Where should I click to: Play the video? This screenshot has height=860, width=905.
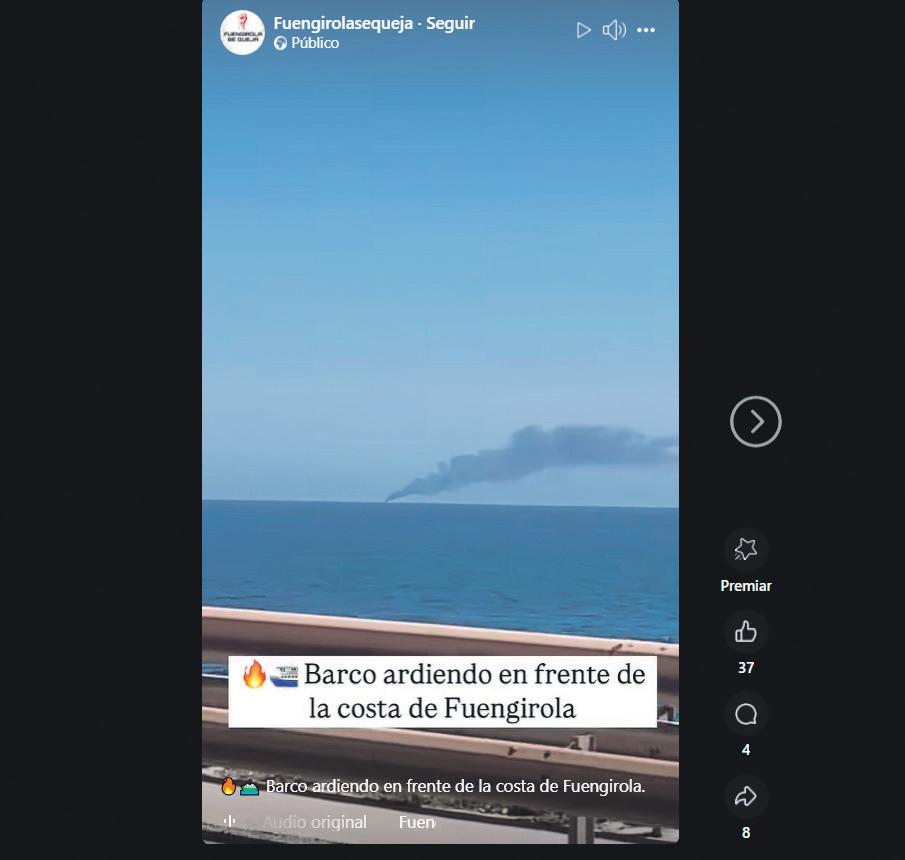[584, 30]
